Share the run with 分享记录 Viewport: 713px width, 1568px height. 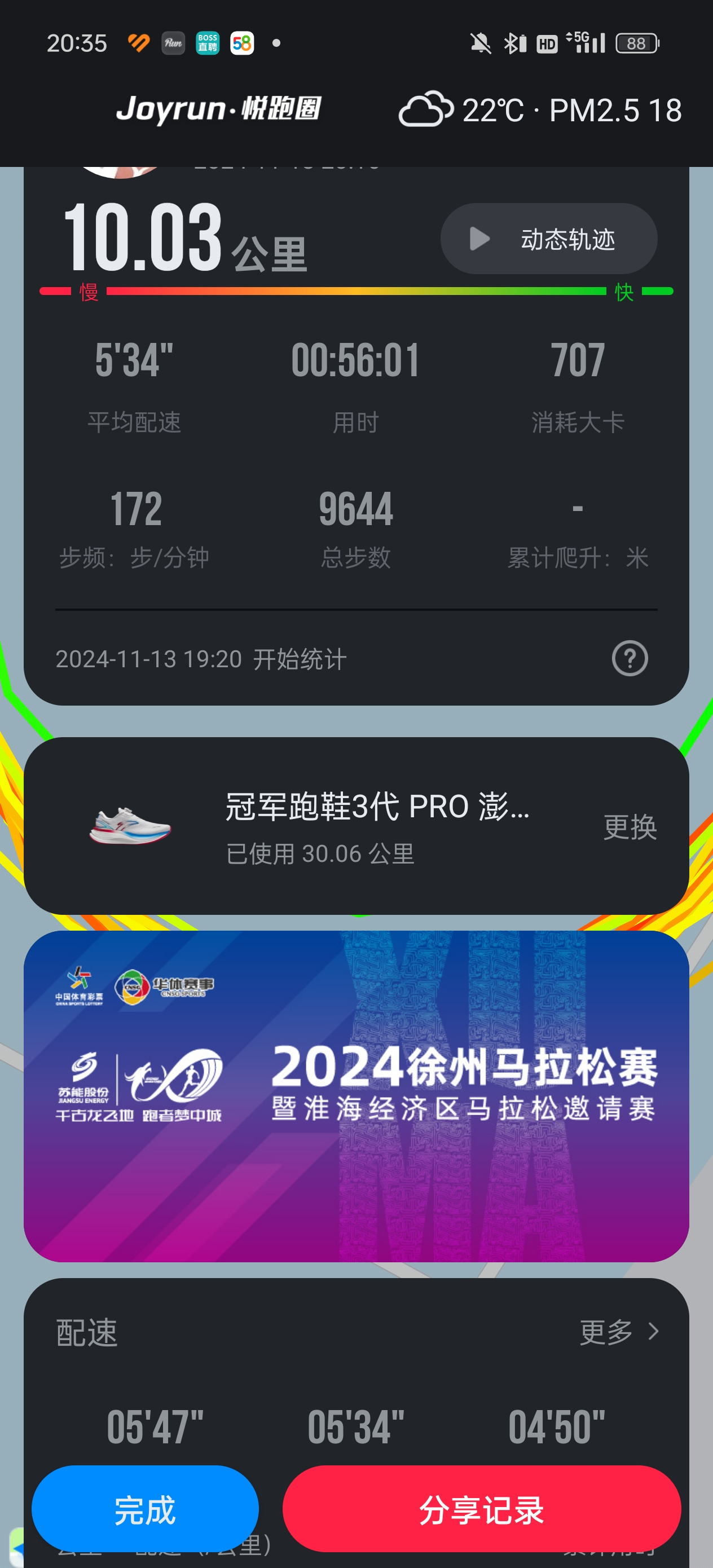pyautogui.click(x=481, y=1509)
